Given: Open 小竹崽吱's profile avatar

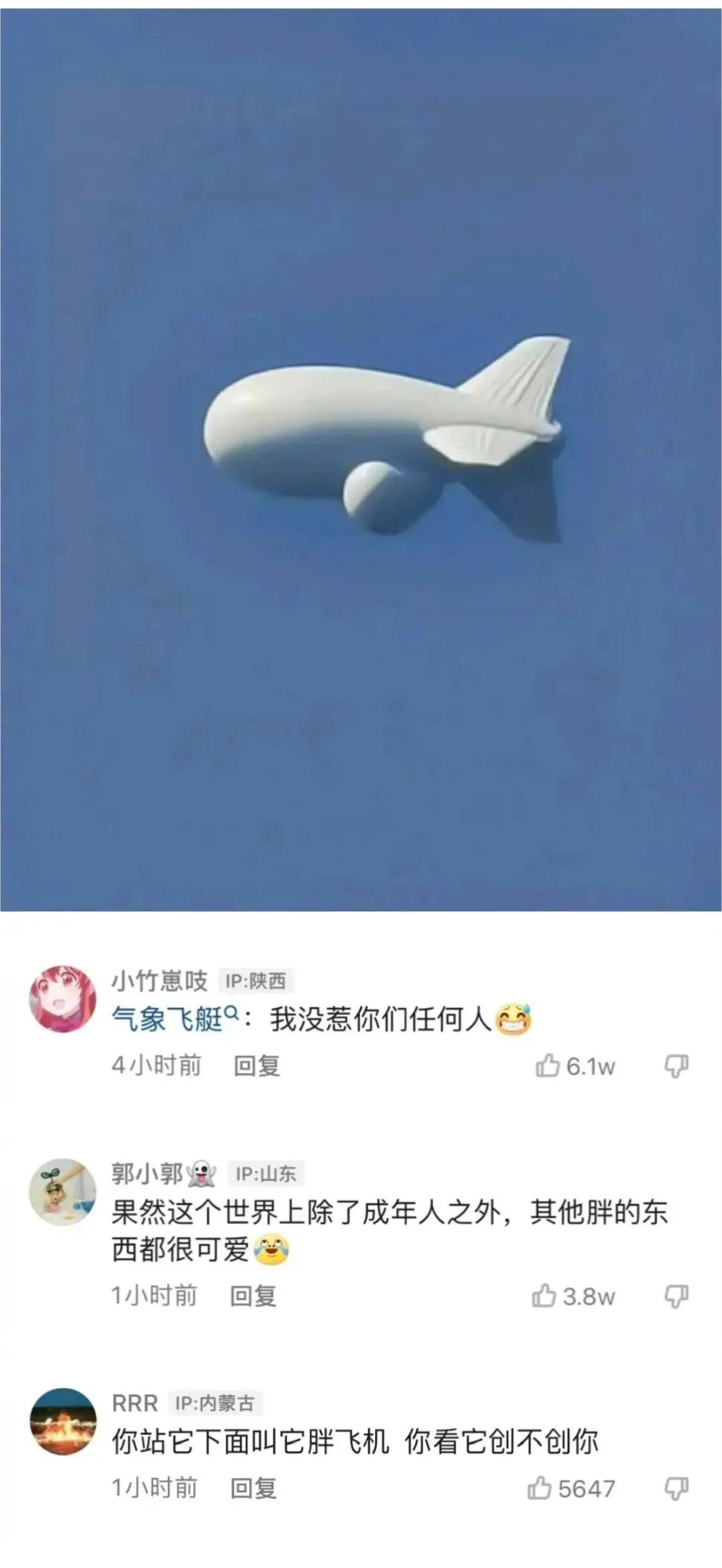Looking at the screenshot, I should click(x=62, y=999).
